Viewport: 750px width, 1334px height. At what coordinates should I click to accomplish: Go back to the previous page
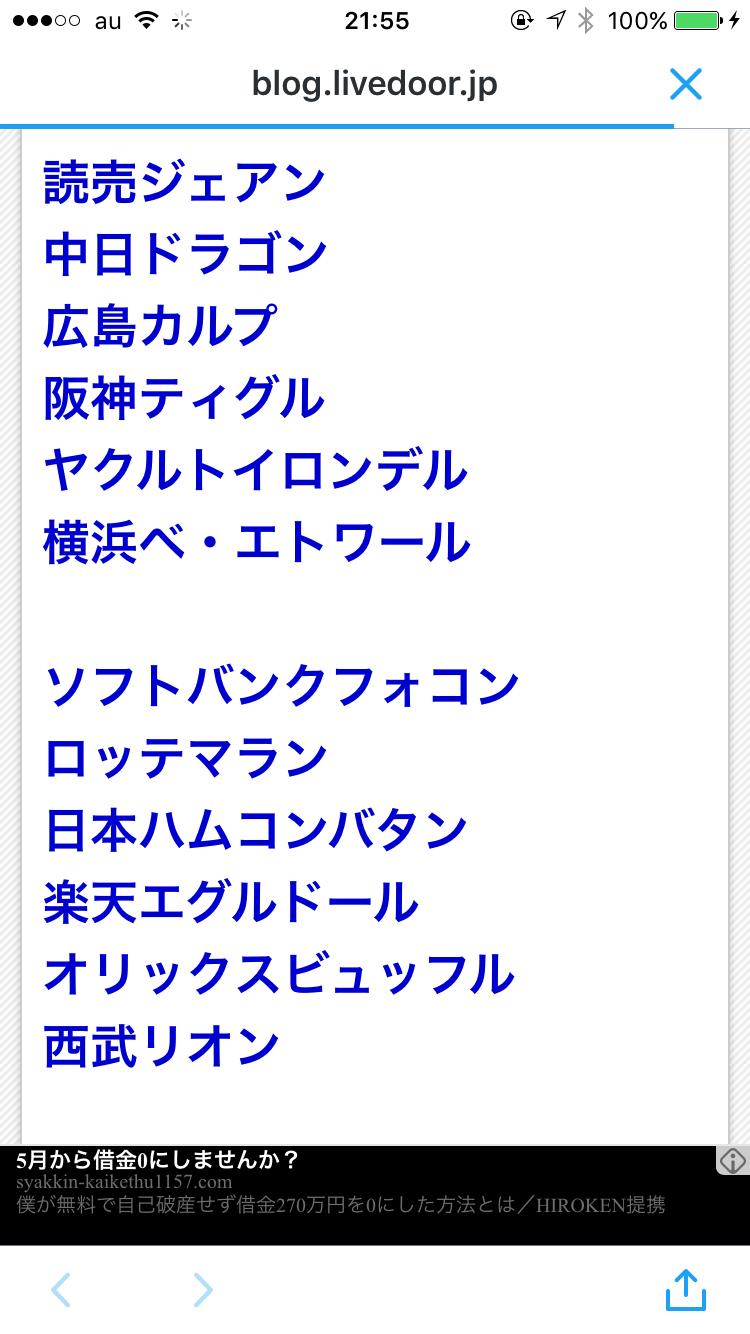61,1290
